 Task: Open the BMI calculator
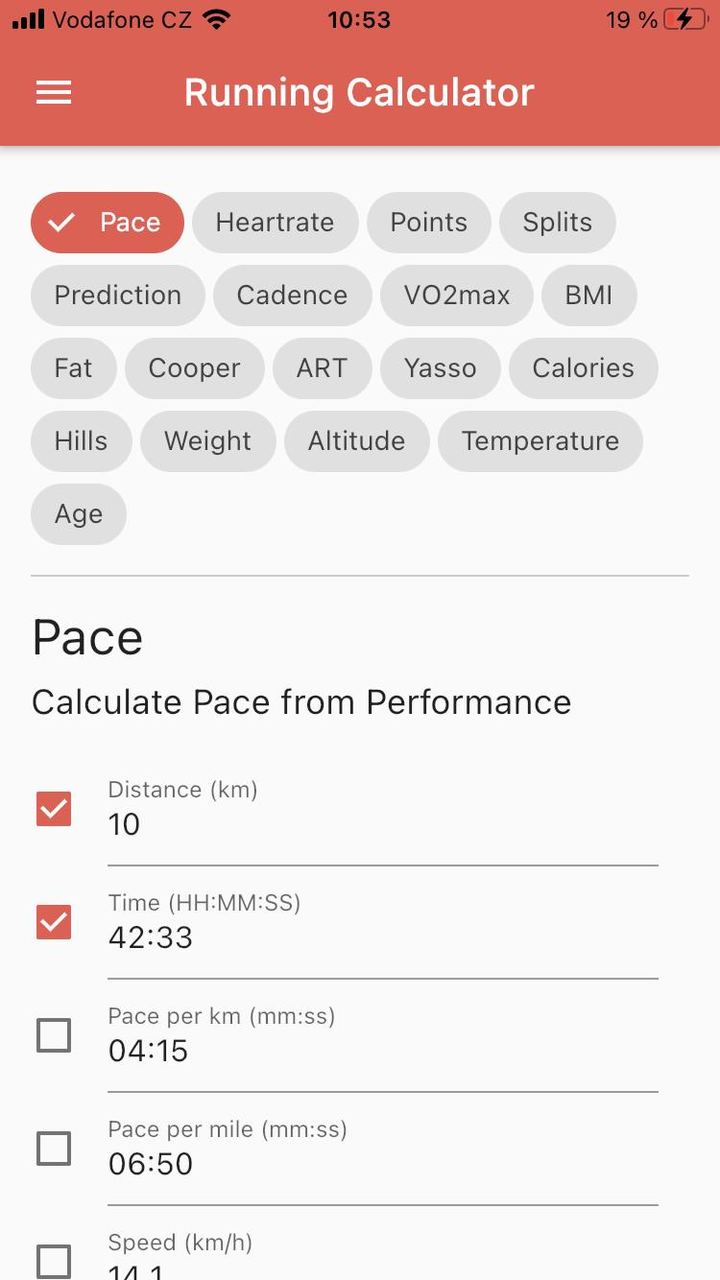tap(589, 295)
